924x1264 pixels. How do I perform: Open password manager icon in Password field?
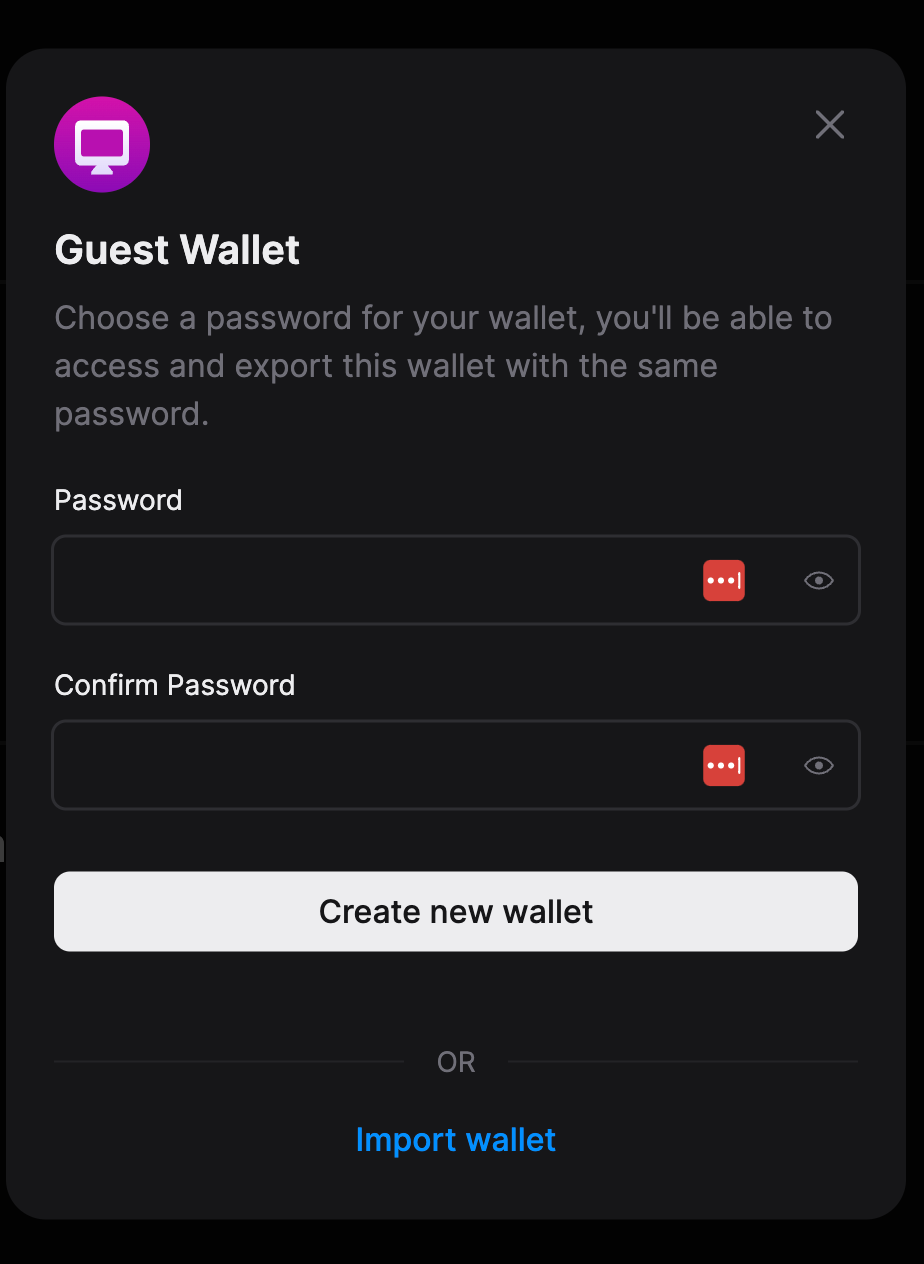pyautogui.click(x=723, y=581)
